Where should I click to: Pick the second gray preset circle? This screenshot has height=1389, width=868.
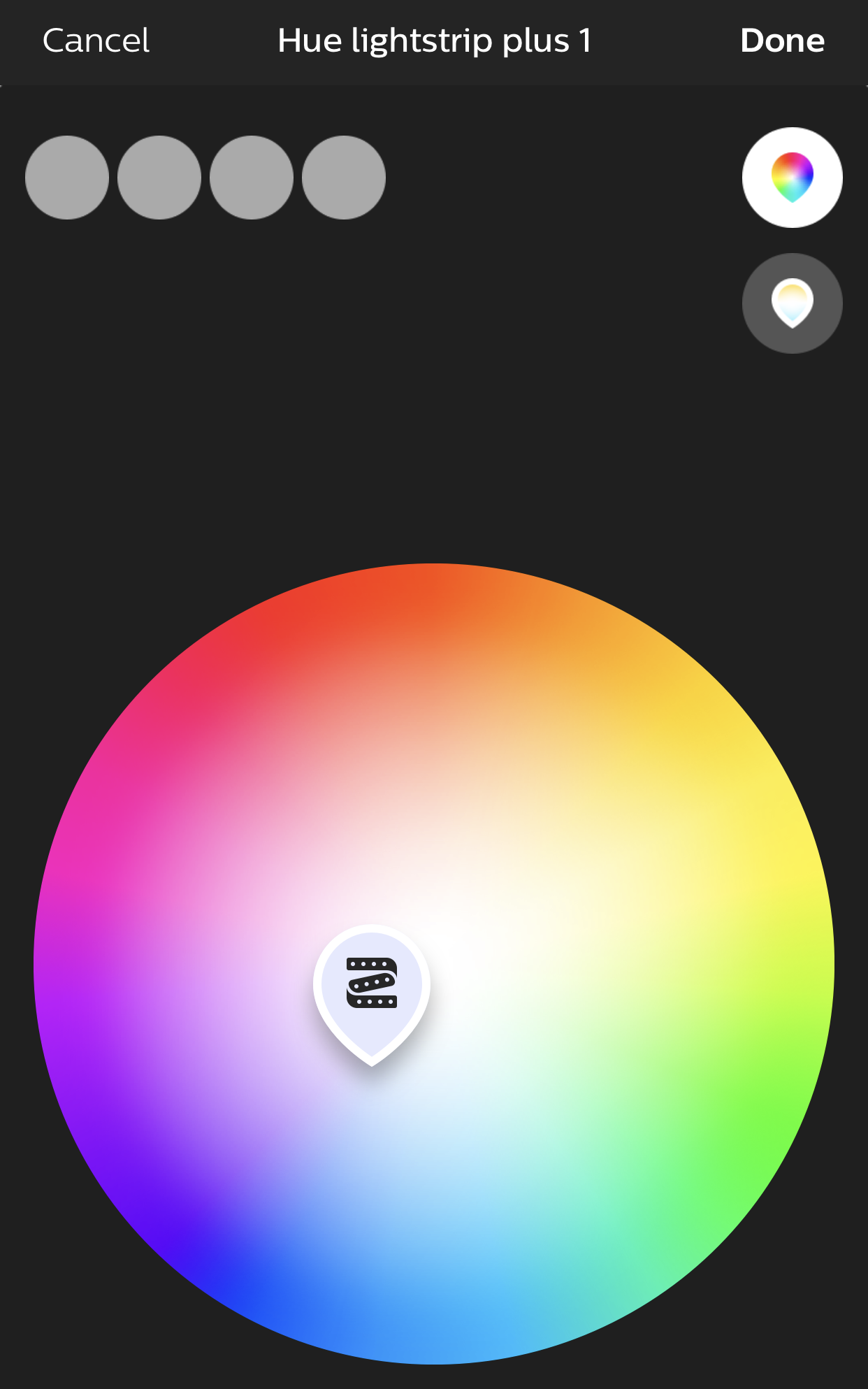[159, 178]
